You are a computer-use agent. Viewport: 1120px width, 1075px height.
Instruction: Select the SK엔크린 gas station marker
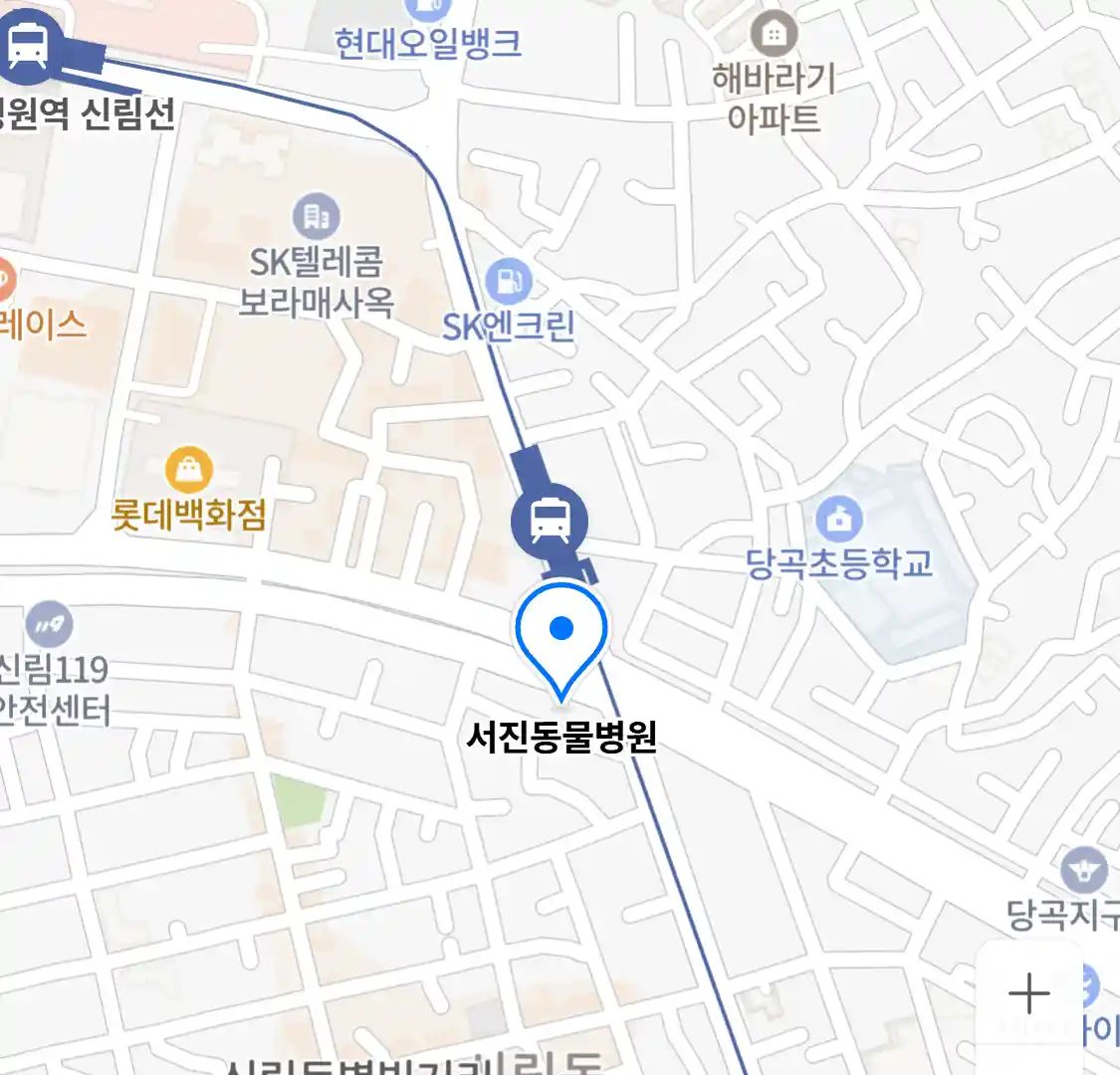click(x=509, y=282)
